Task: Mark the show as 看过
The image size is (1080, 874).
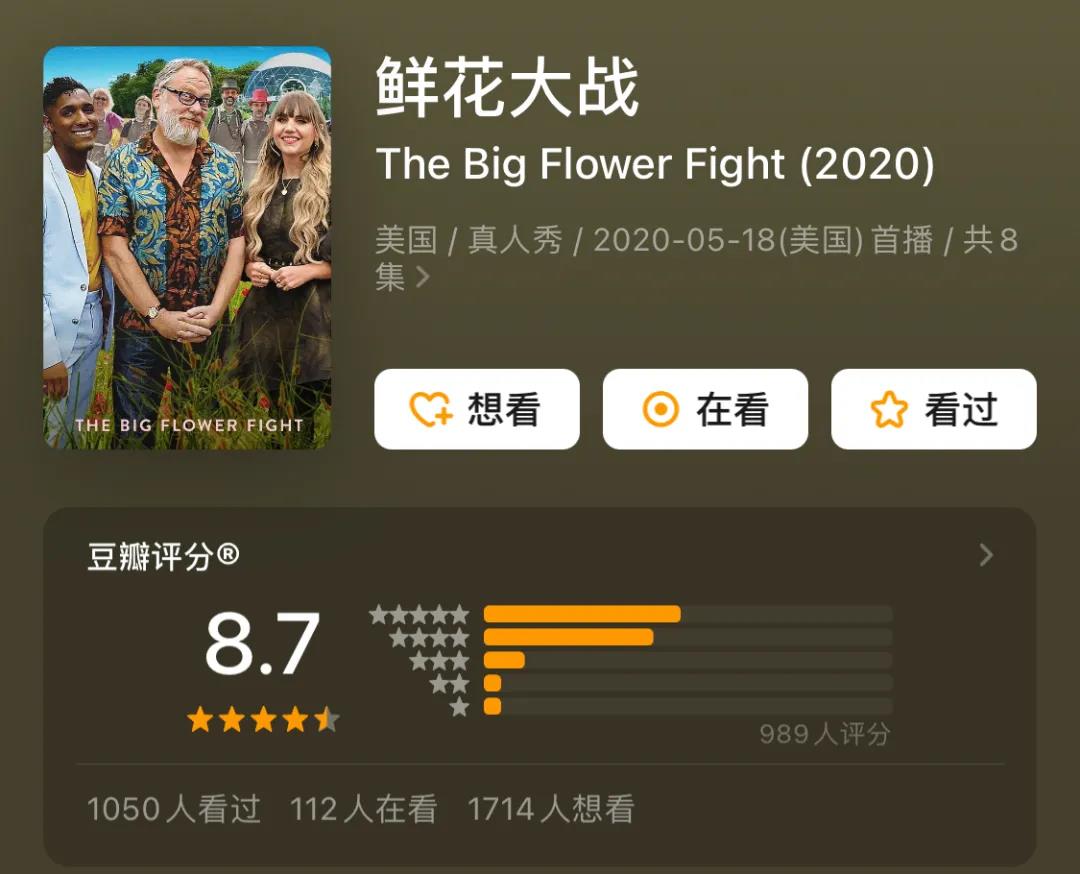Action: (933, 409)
